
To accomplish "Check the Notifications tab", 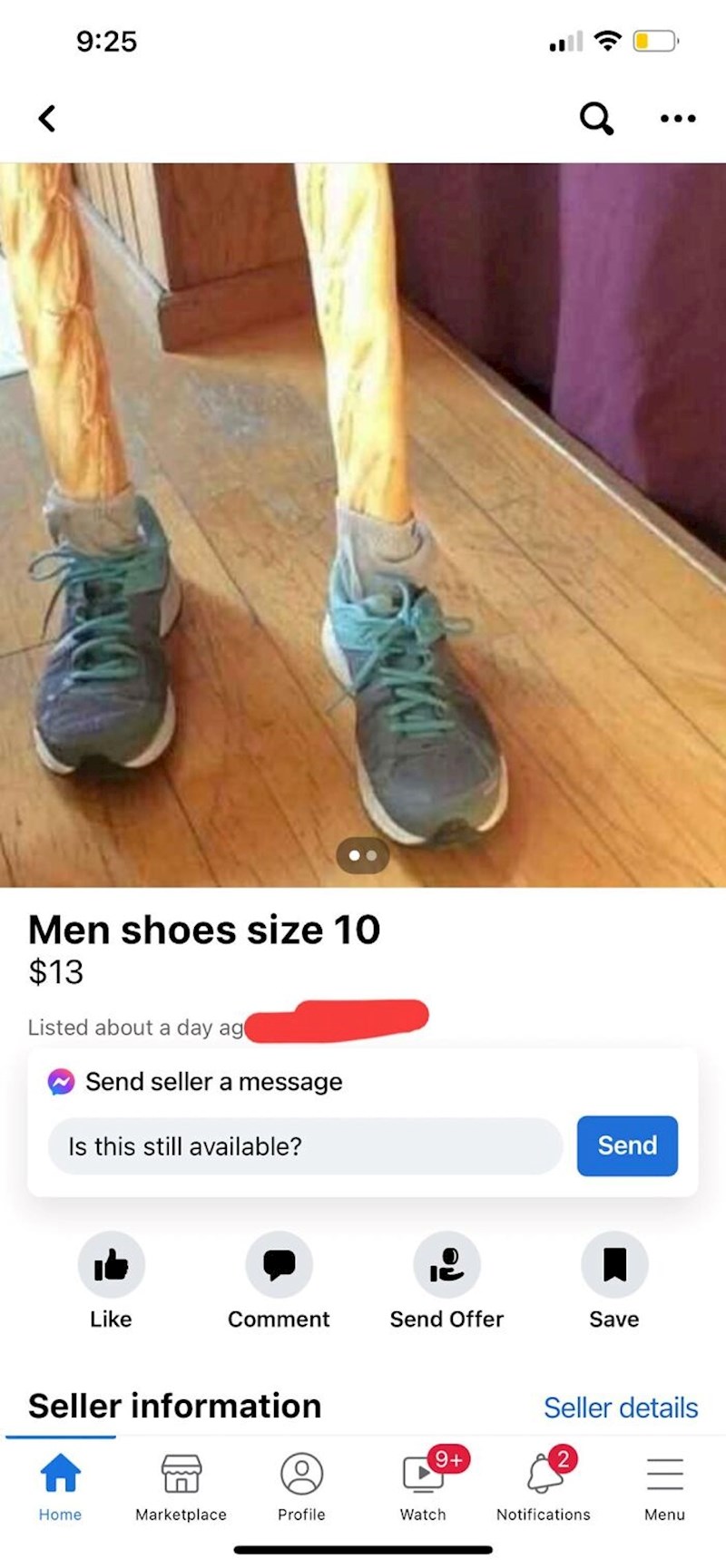I will coord(544,1487).
